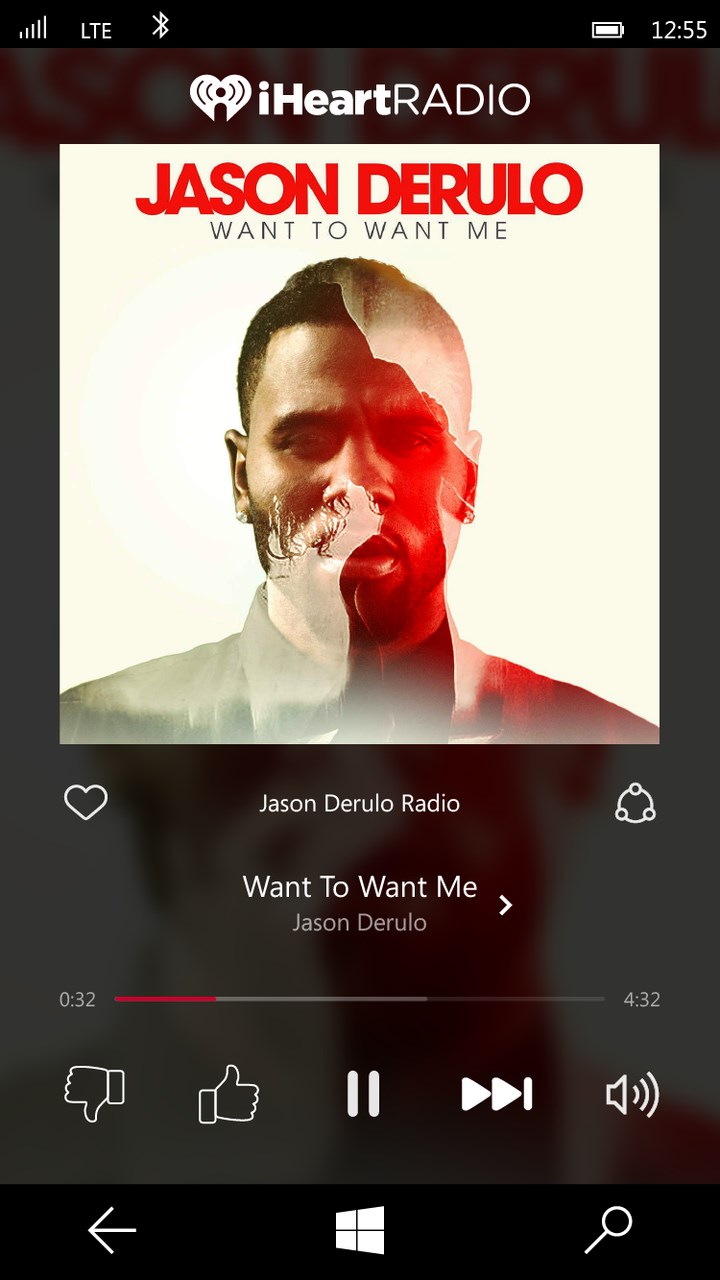Thumbs down this song
The height and width of the screenshot is (1280, 720).
point(94,1093)
